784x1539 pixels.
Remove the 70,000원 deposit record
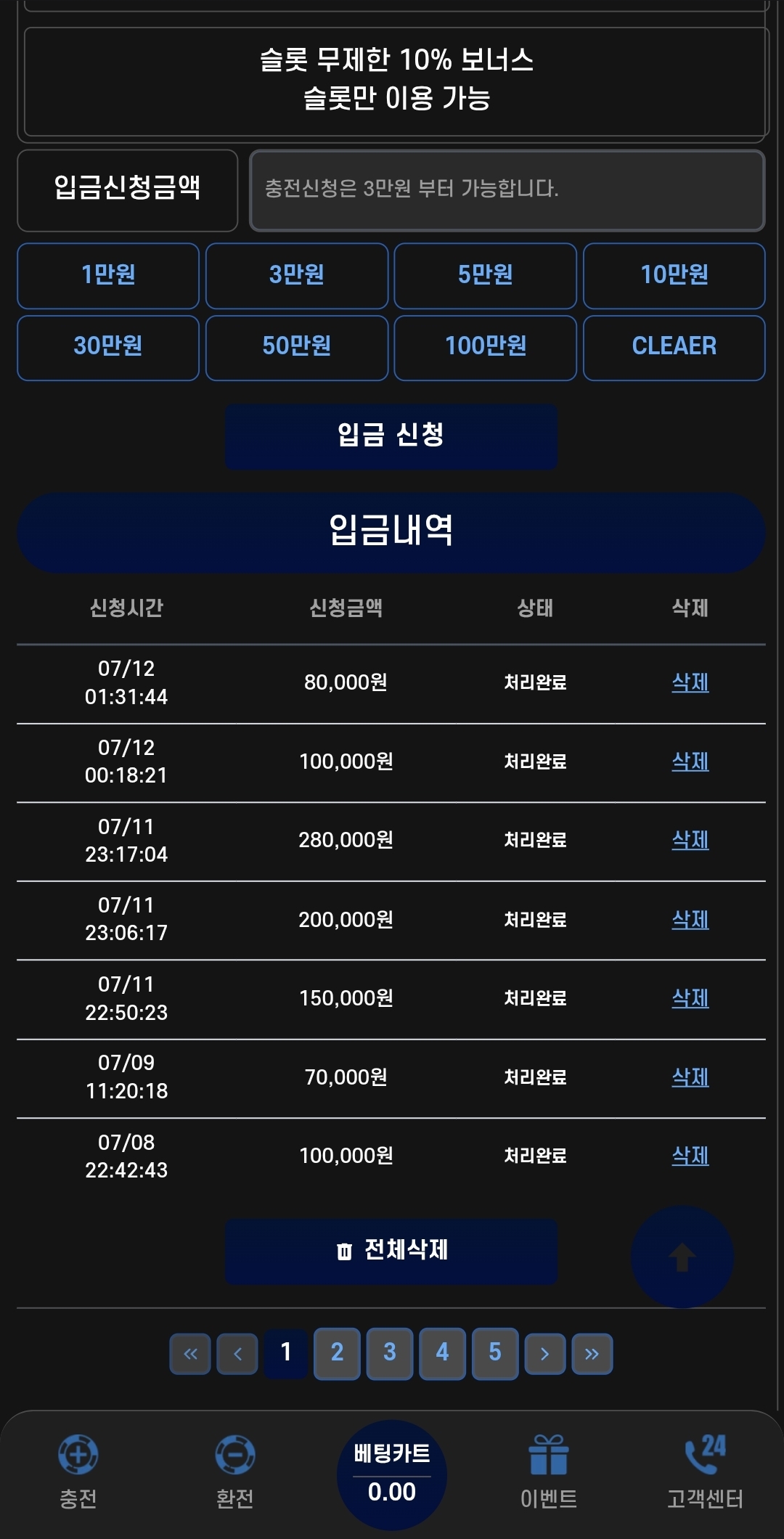(x=690, y=1077)
